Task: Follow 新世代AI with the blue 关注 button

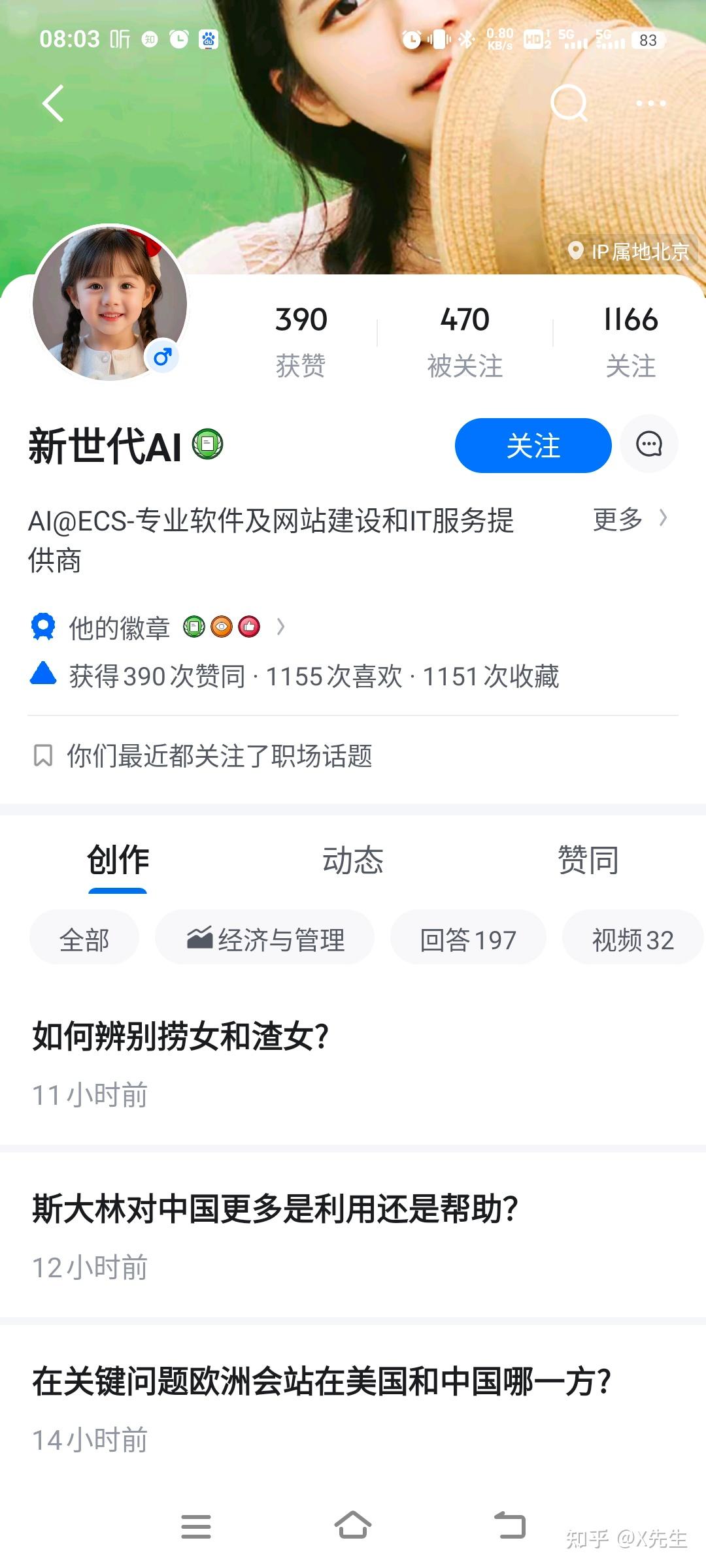Action: click(533, 446)
